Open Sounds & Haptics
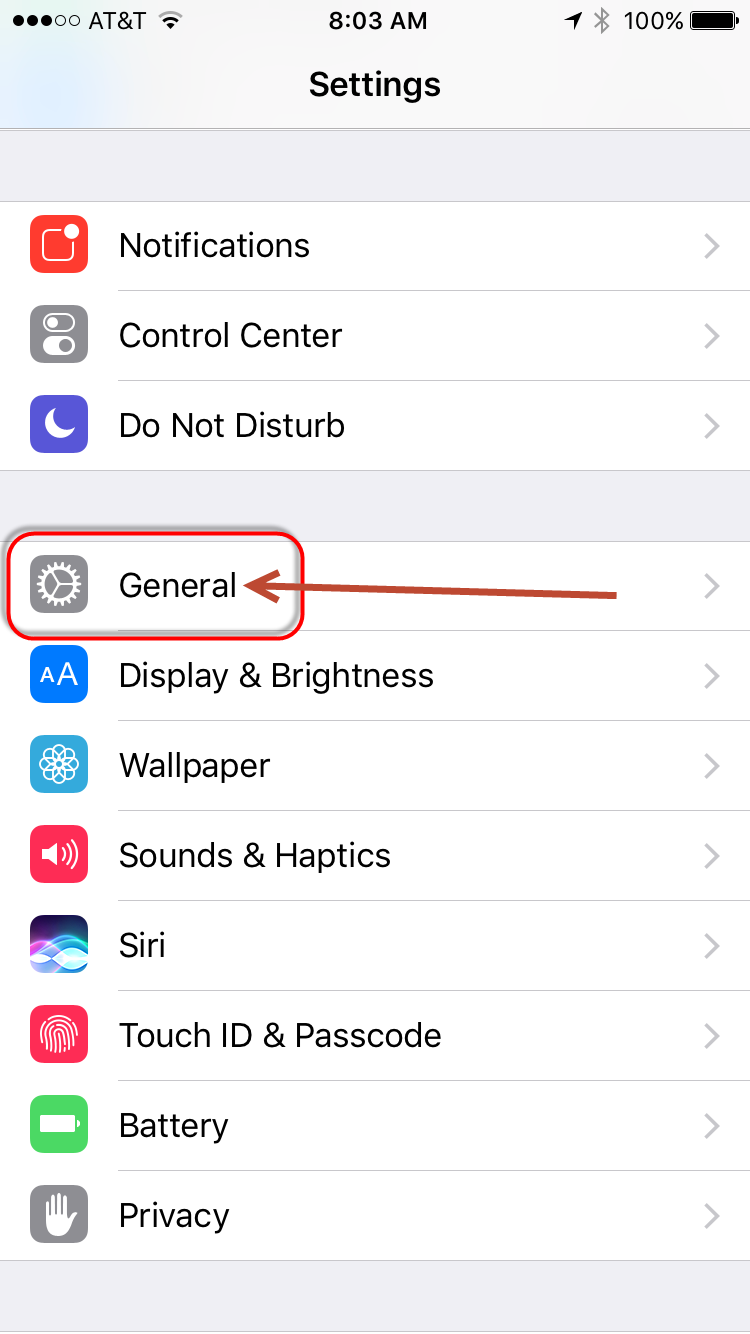The height and width of the screenshot is (1334, 750). [375, 856]
